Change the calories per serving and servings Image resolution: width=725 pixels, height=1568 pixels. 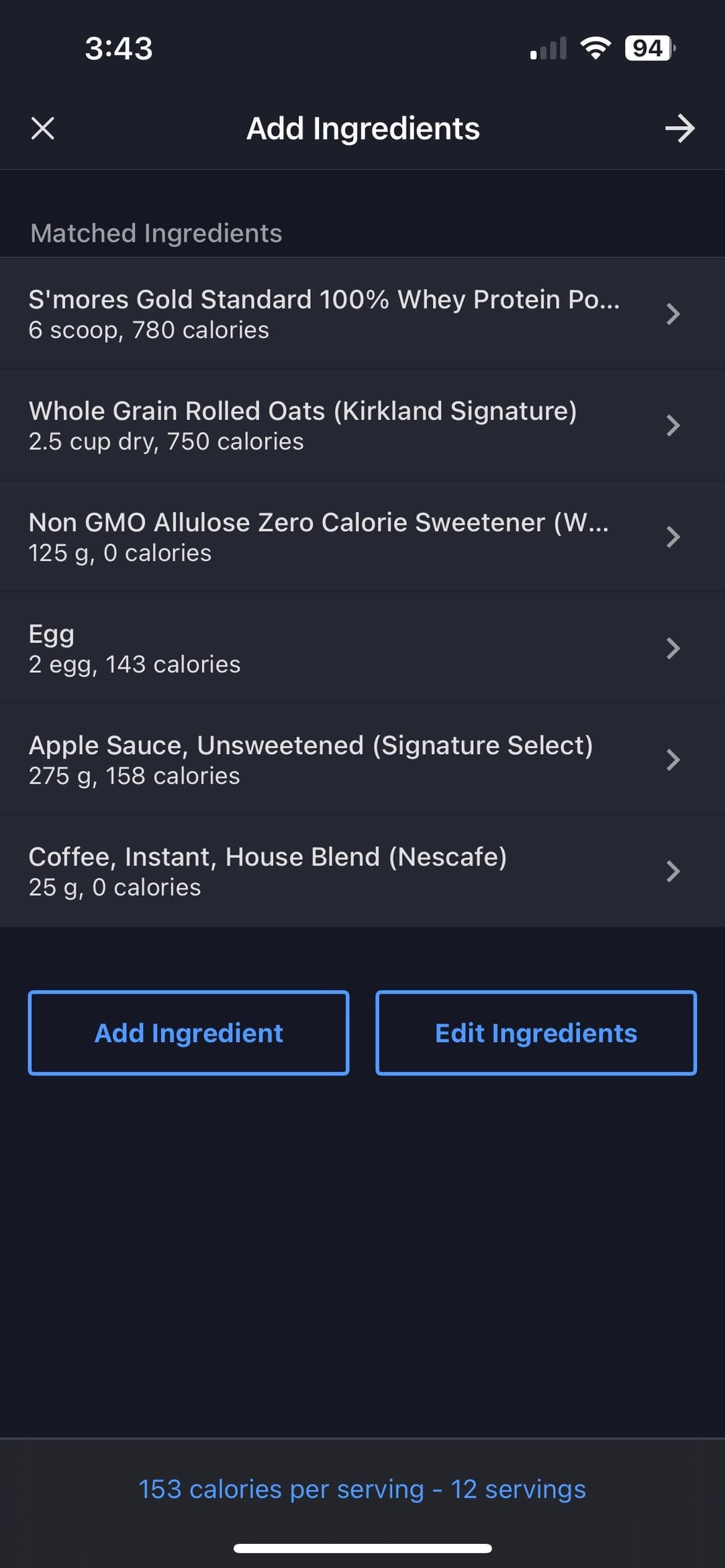click(362, 1489)
